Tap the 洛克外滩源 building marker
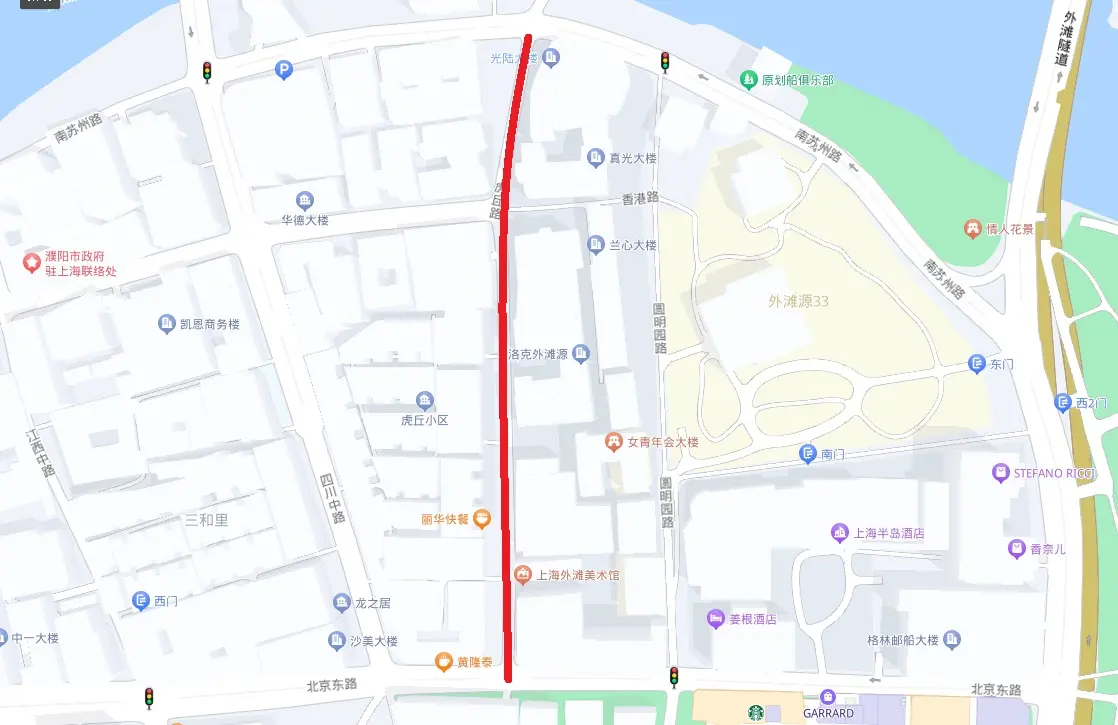 (x=581, y=353)
